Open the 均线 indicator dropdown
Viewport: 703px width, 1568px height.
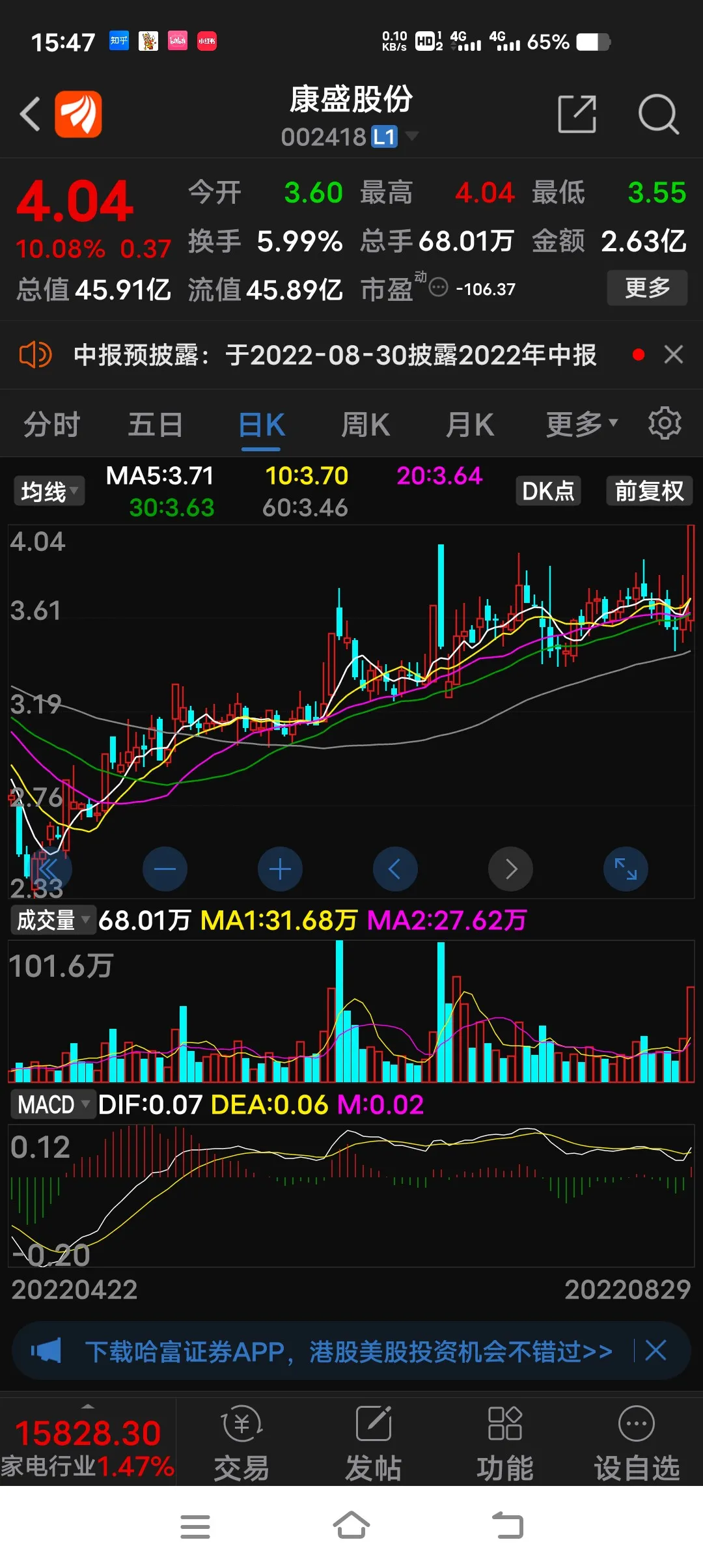click(49, 492)
